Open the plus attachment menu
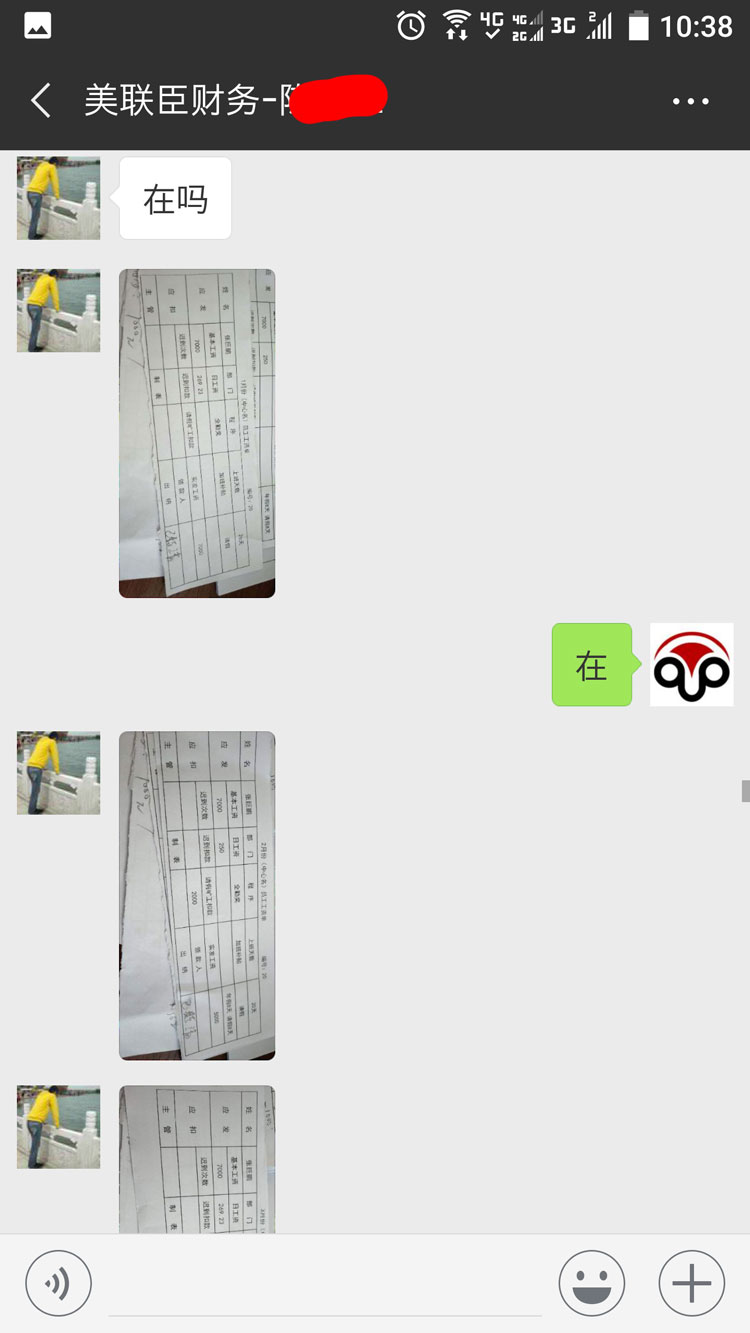 [691, 1283]
